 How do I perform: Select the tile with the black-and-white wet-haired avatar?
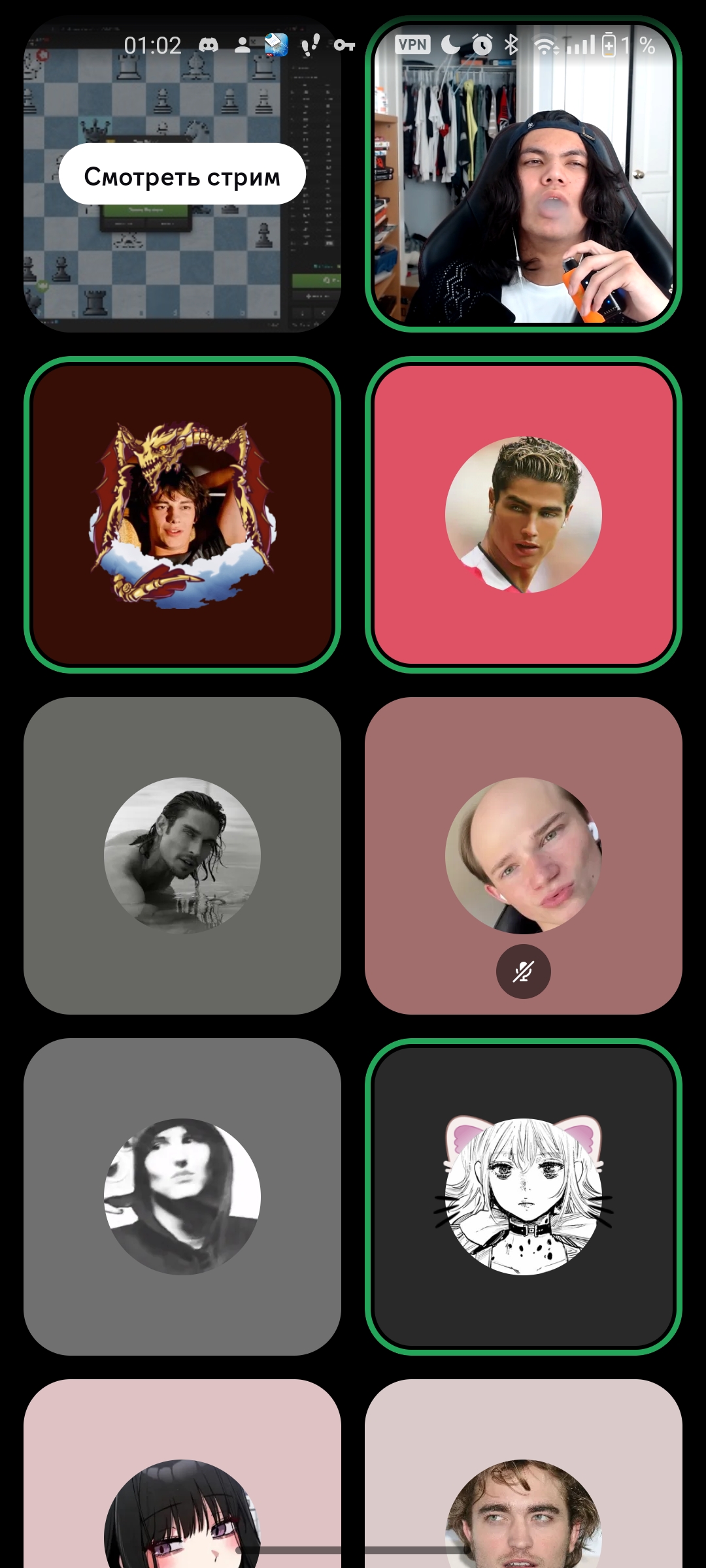coord(182,856)
